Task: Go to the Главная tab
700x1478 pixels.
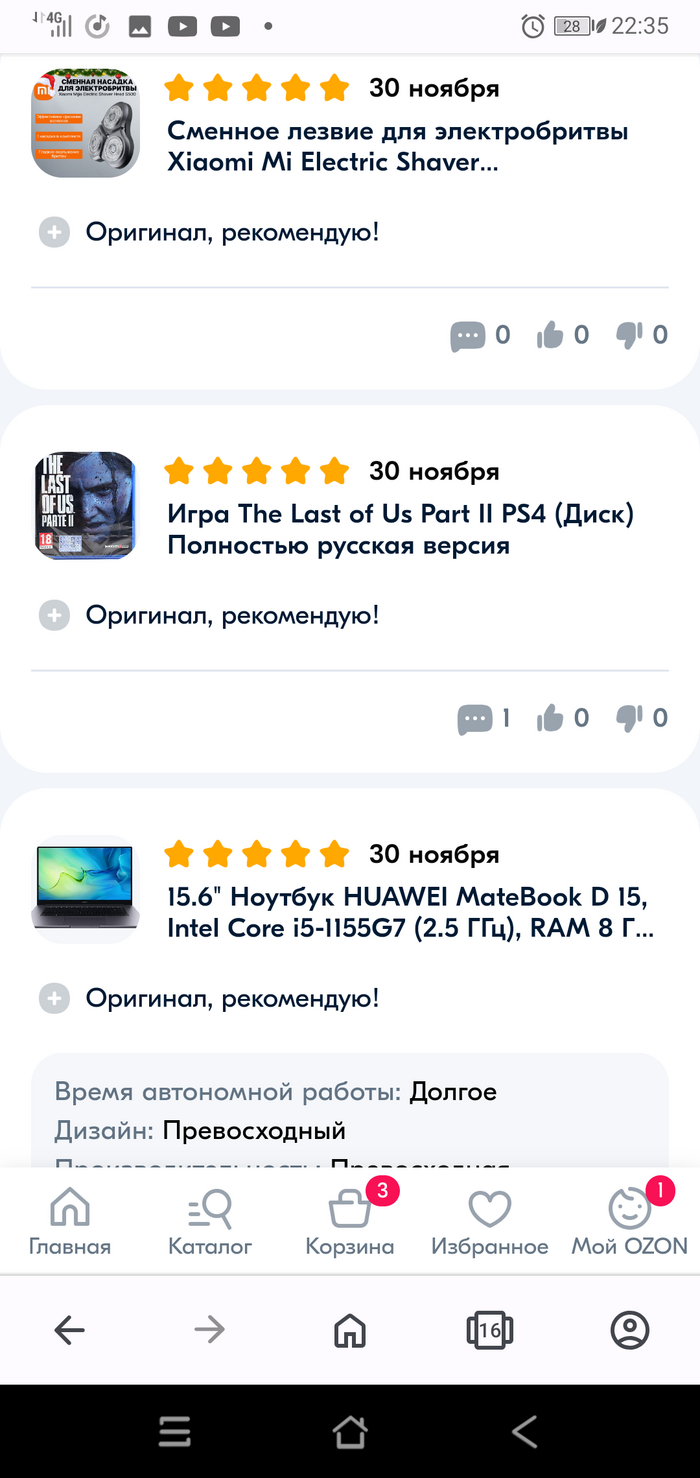Action: click(70, 1222)
